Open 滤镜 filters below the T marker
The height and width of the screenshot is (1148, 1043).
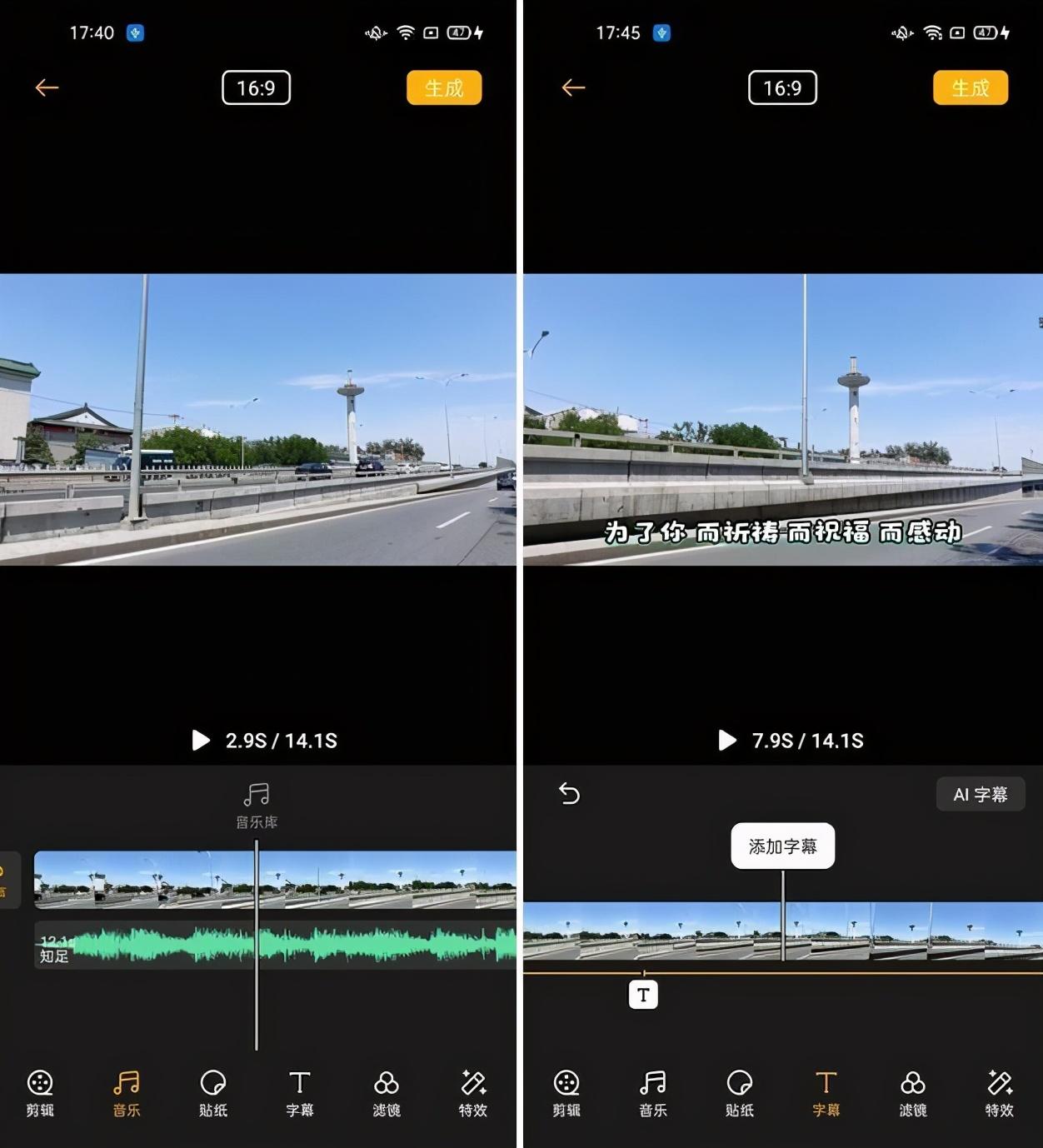(x=913, y=1092)
